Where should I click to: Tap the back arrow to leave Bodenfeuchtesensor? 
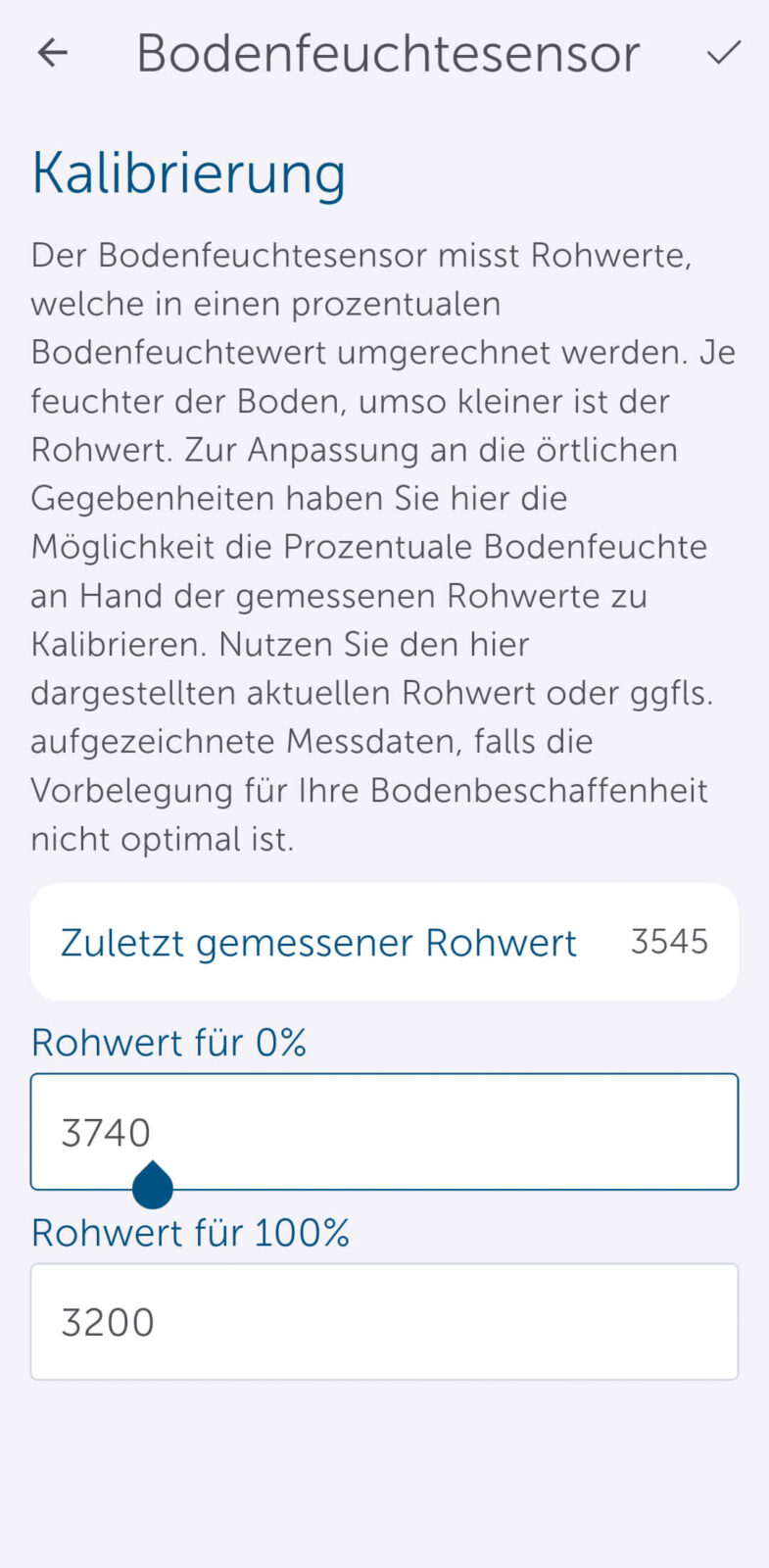(x=50, y=53)
